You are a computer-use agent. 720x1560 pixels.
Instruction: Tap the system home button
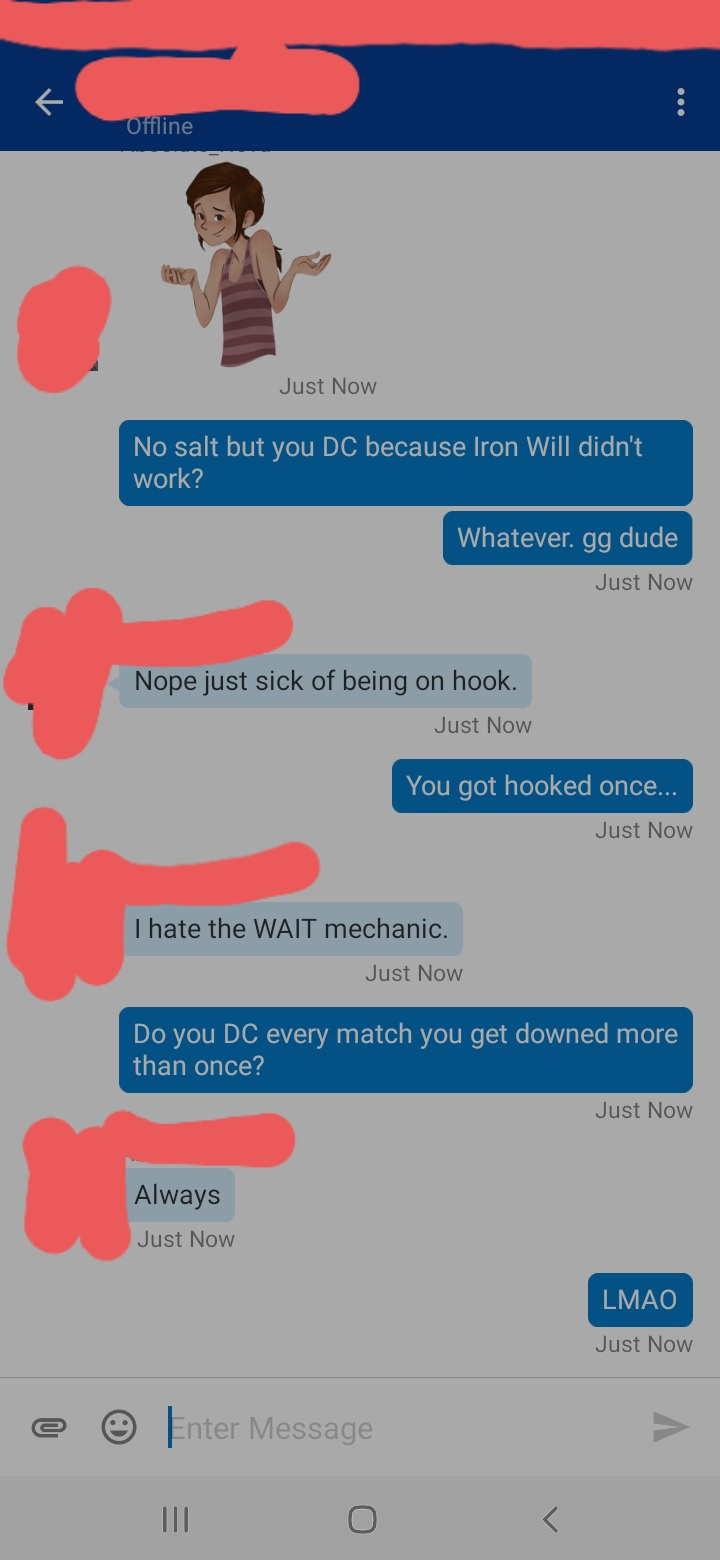pyautogui.click(x=362, y=1520)
